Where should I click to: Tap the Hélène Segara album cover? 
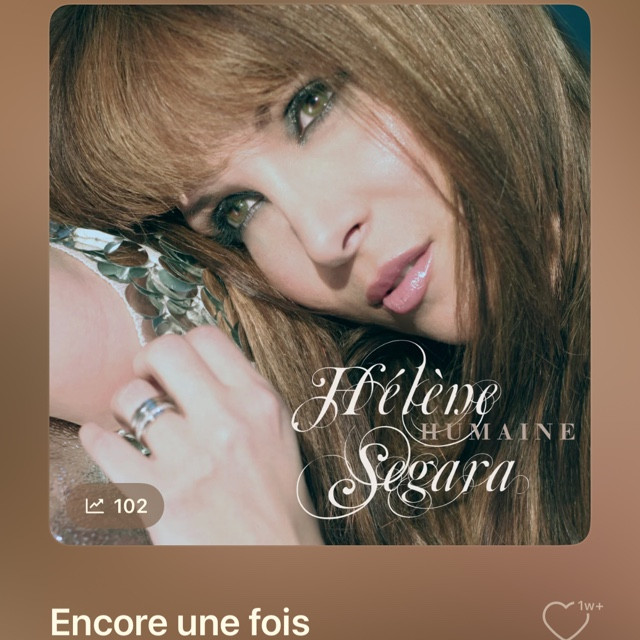(x=320, y=275)
